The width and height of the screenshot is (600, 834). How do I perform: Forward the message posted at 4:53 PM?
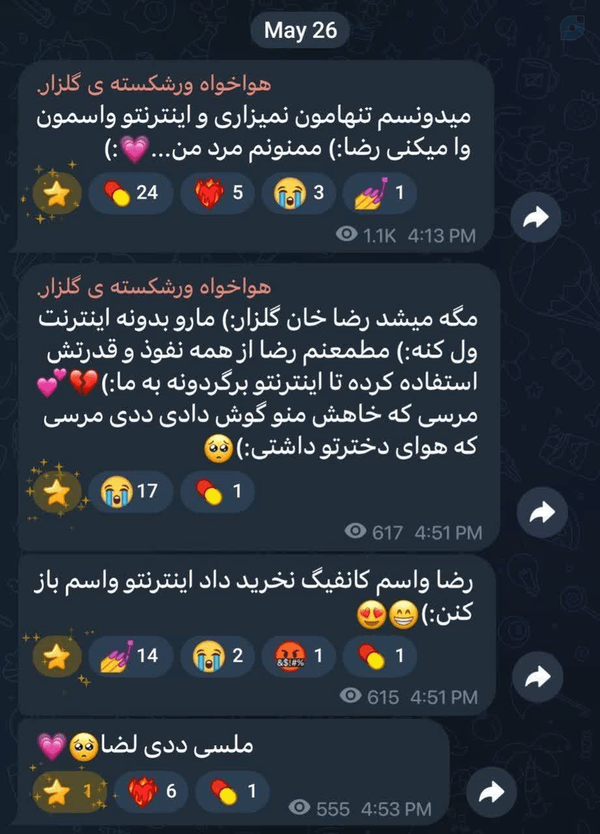click(491, 793)
